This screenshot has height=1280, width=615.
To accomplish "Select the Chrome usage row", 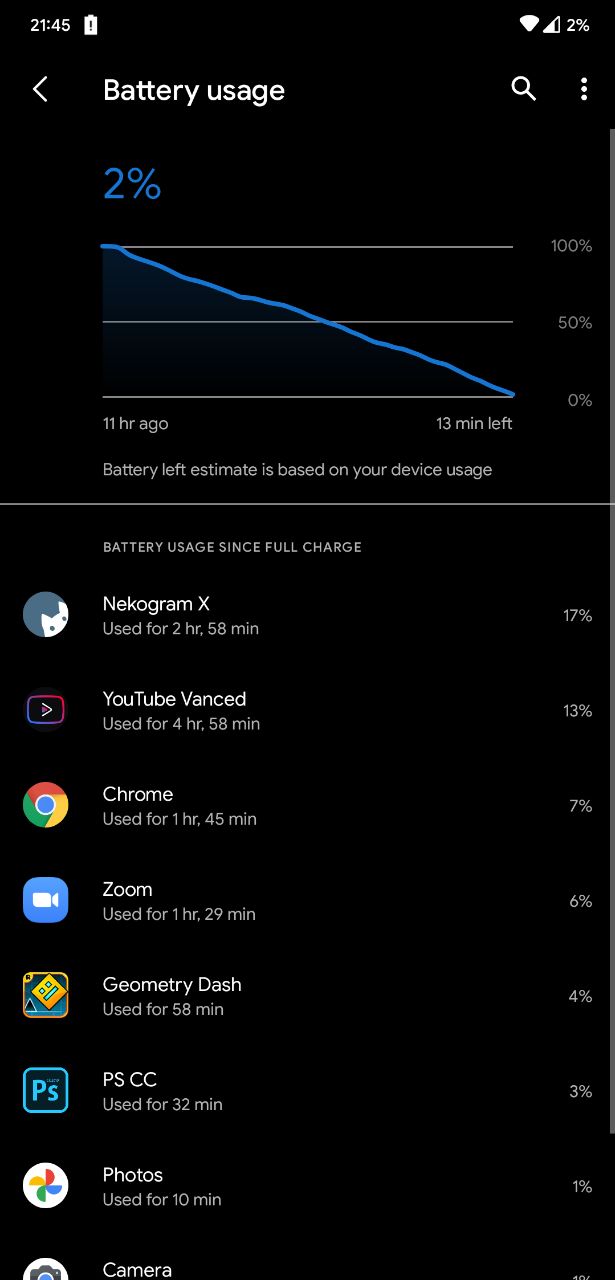I will (x=307, y=805).
